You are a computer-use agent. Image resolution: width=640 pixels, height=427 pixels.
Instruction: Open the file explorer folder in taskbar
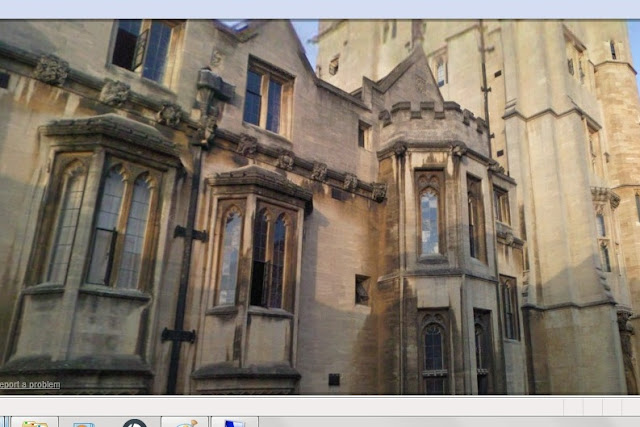click(35, 423)
